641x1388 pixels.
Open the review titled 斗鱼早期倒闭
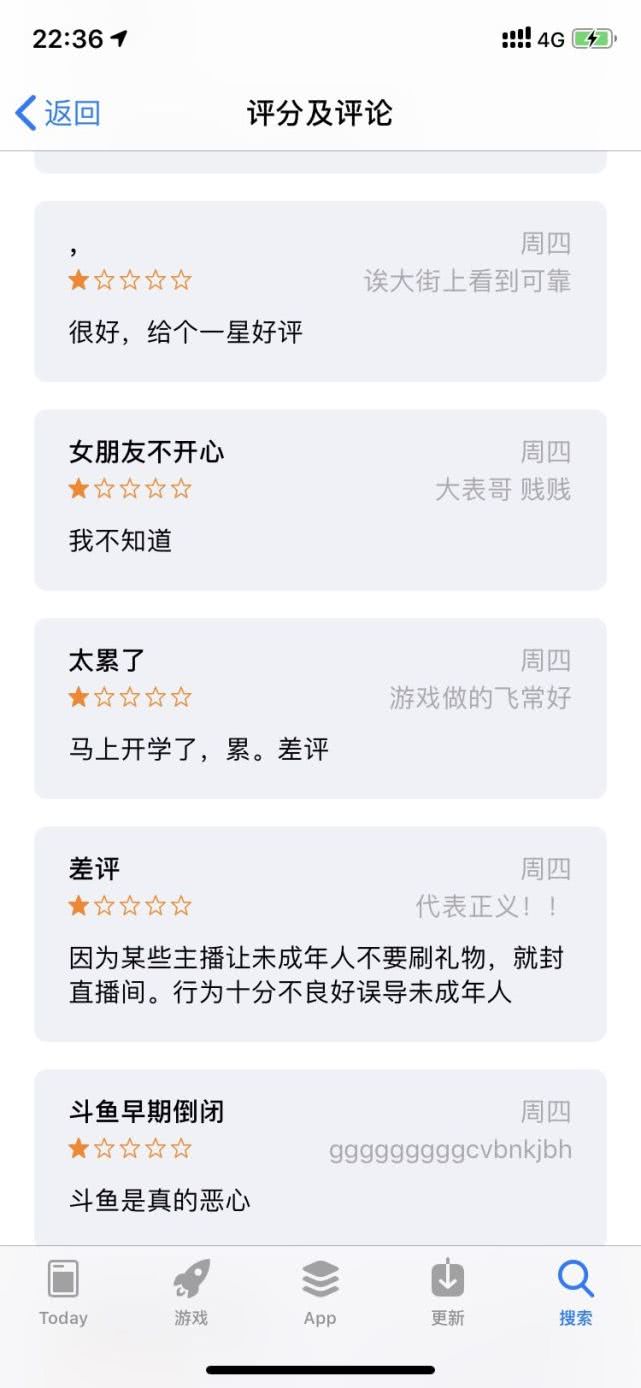320,1157
